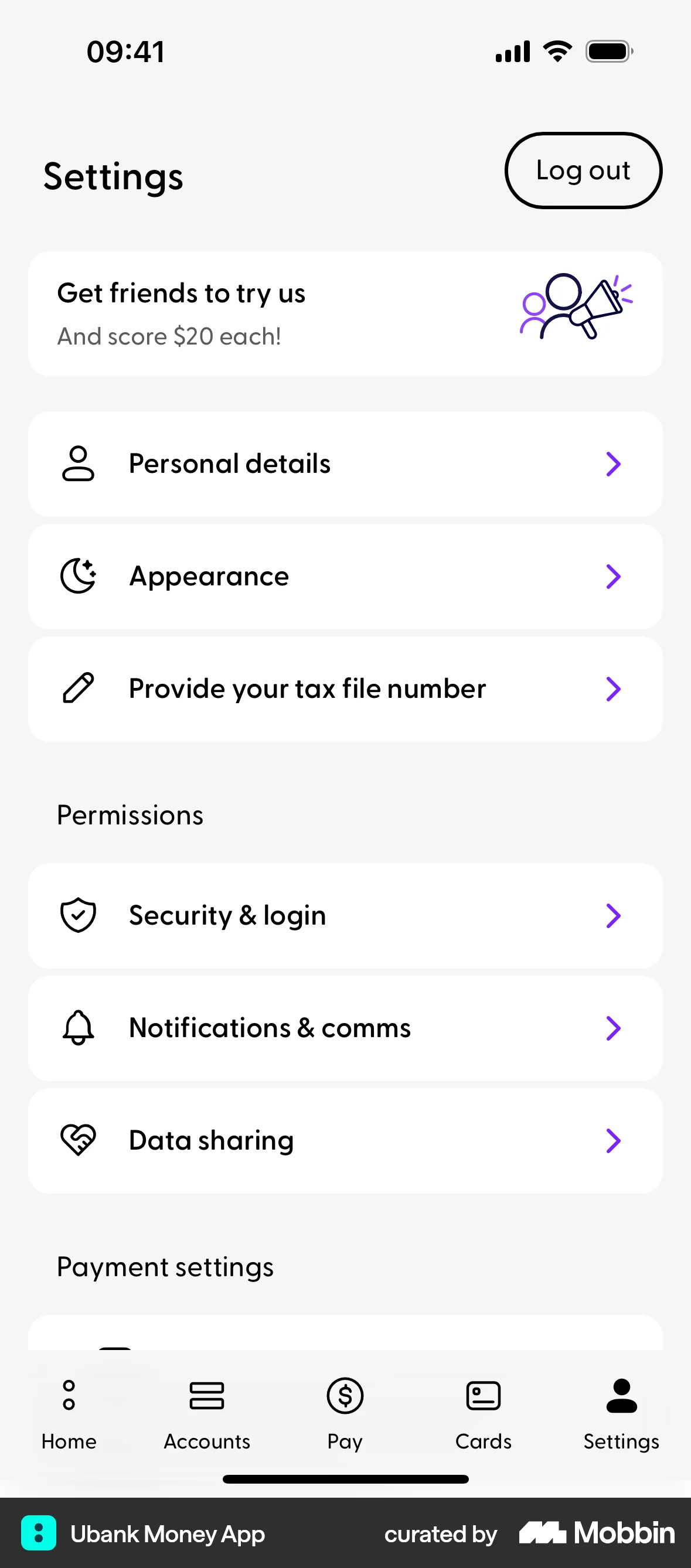Screen dimensions: 691x1568
Task: Click the Security & login shield icon
Action: (77, 914)
